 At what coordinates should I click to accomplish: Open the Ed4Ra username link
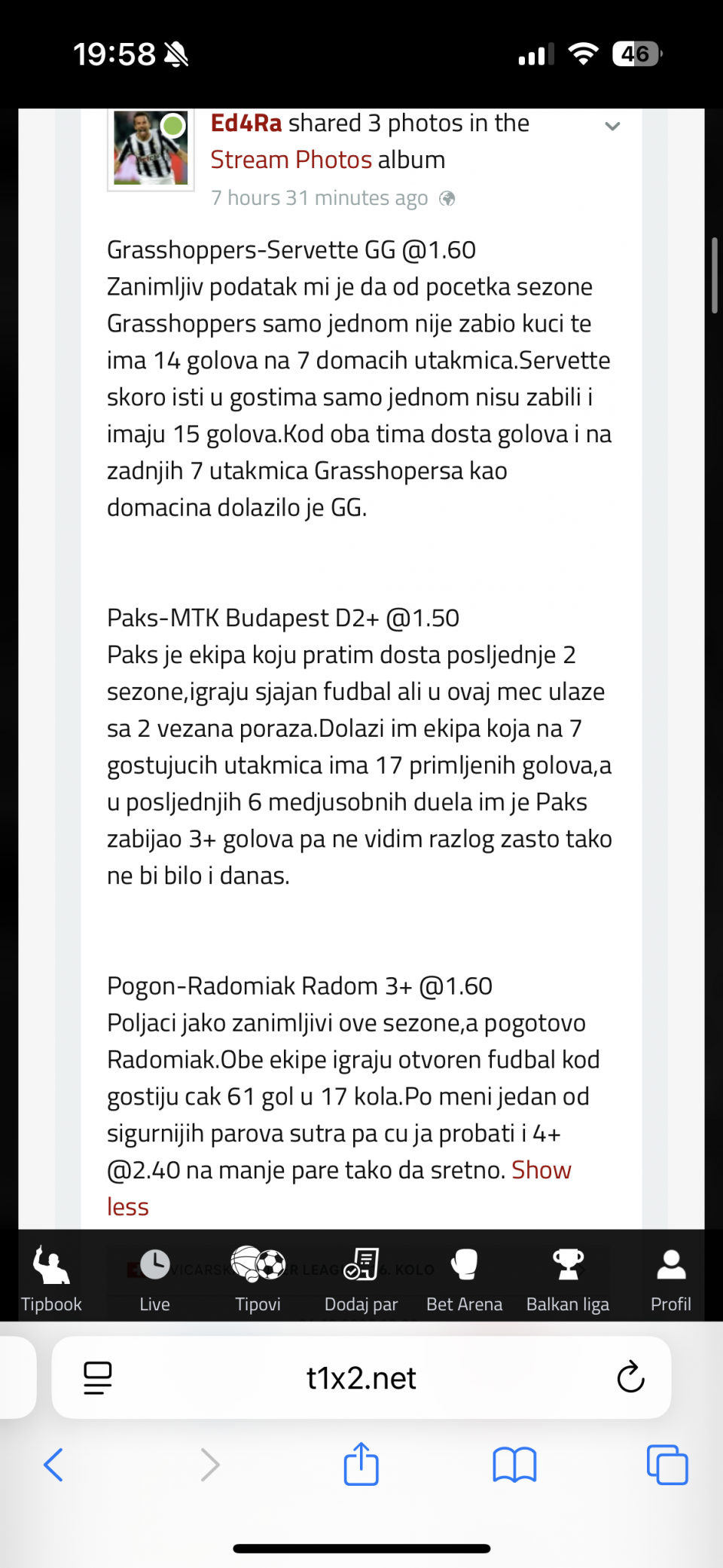tap(246, 123)
